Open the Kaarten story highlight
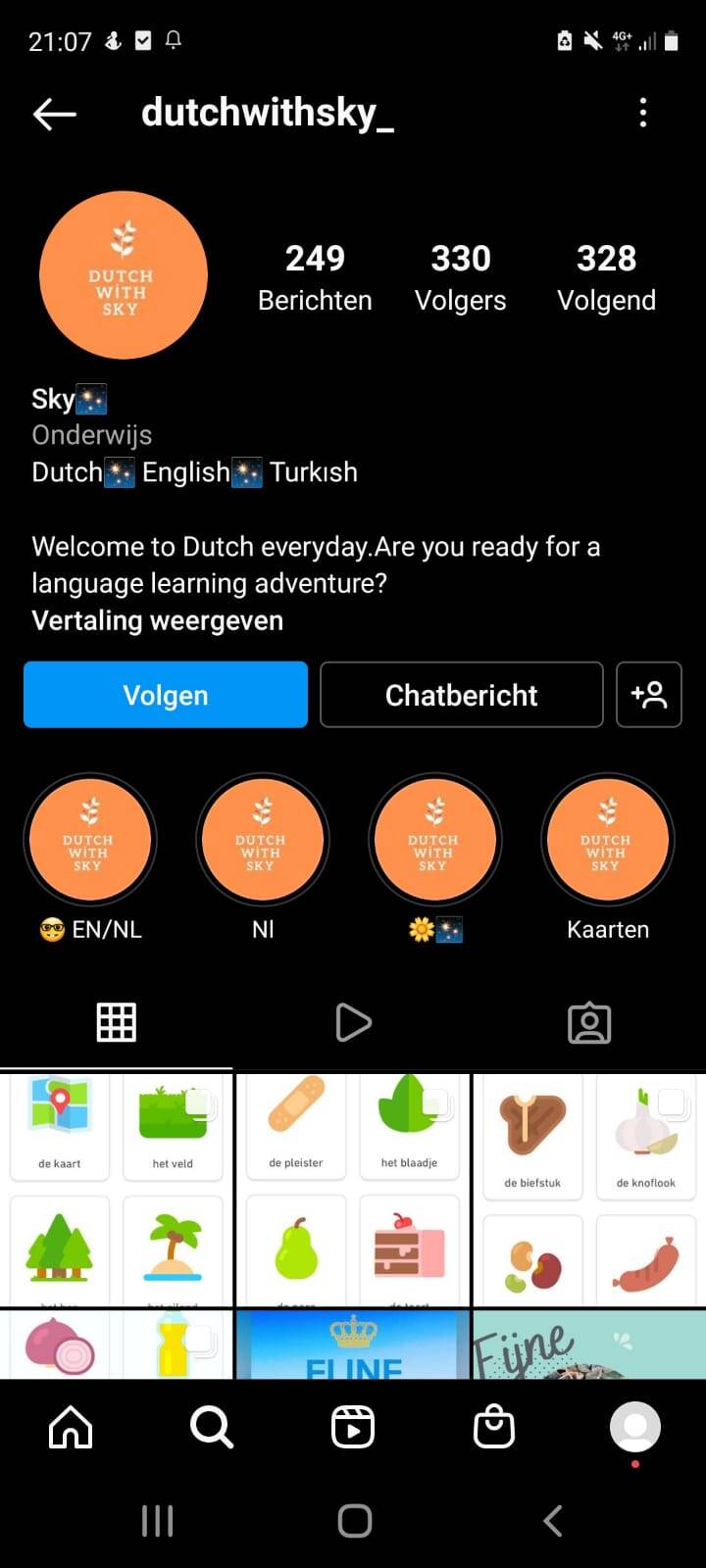Image resolution: width=706 pixels, height=1568 pixels. coord(607,841)
